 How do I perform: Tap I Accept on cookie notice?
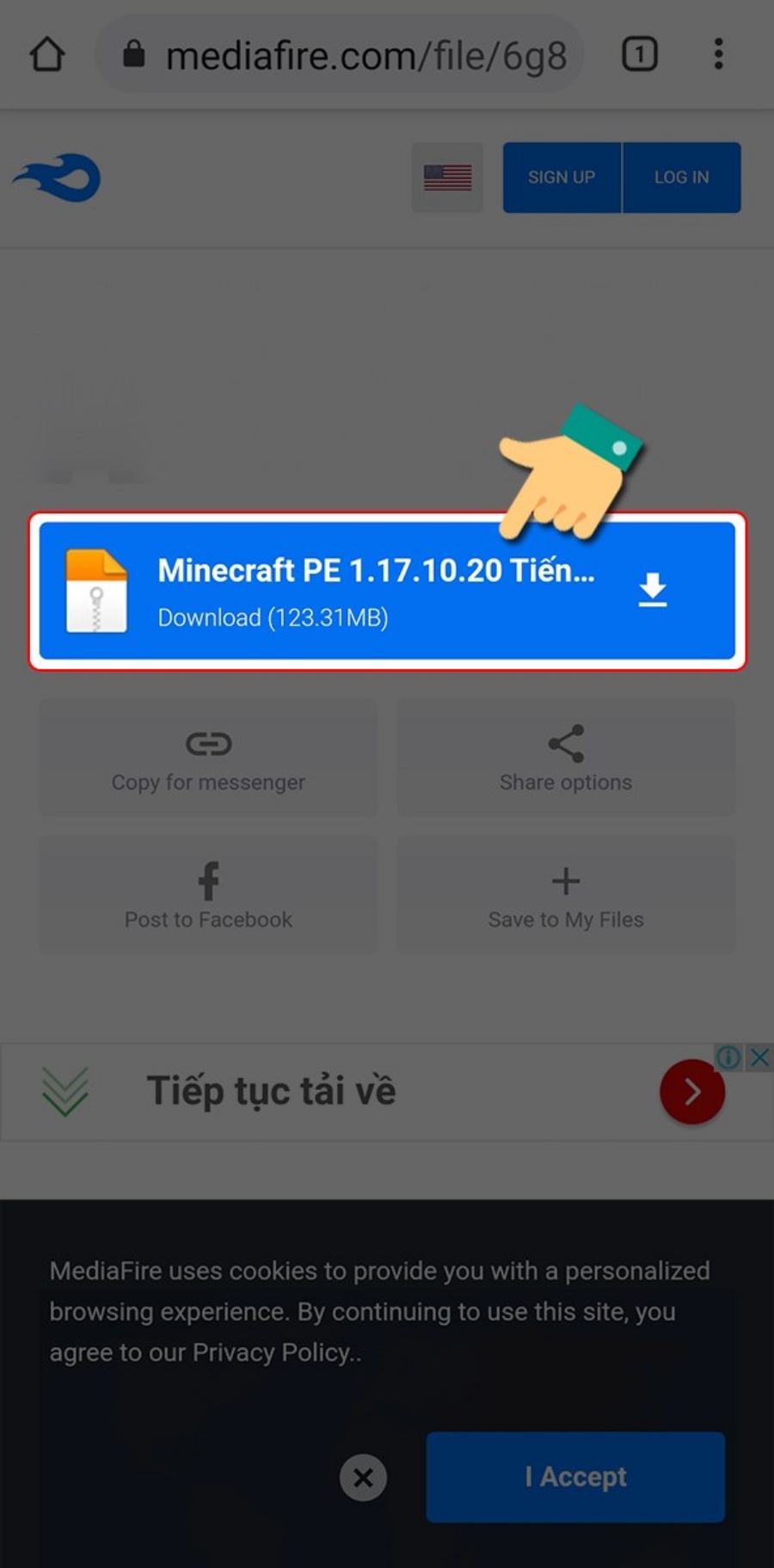[575, 1477]
